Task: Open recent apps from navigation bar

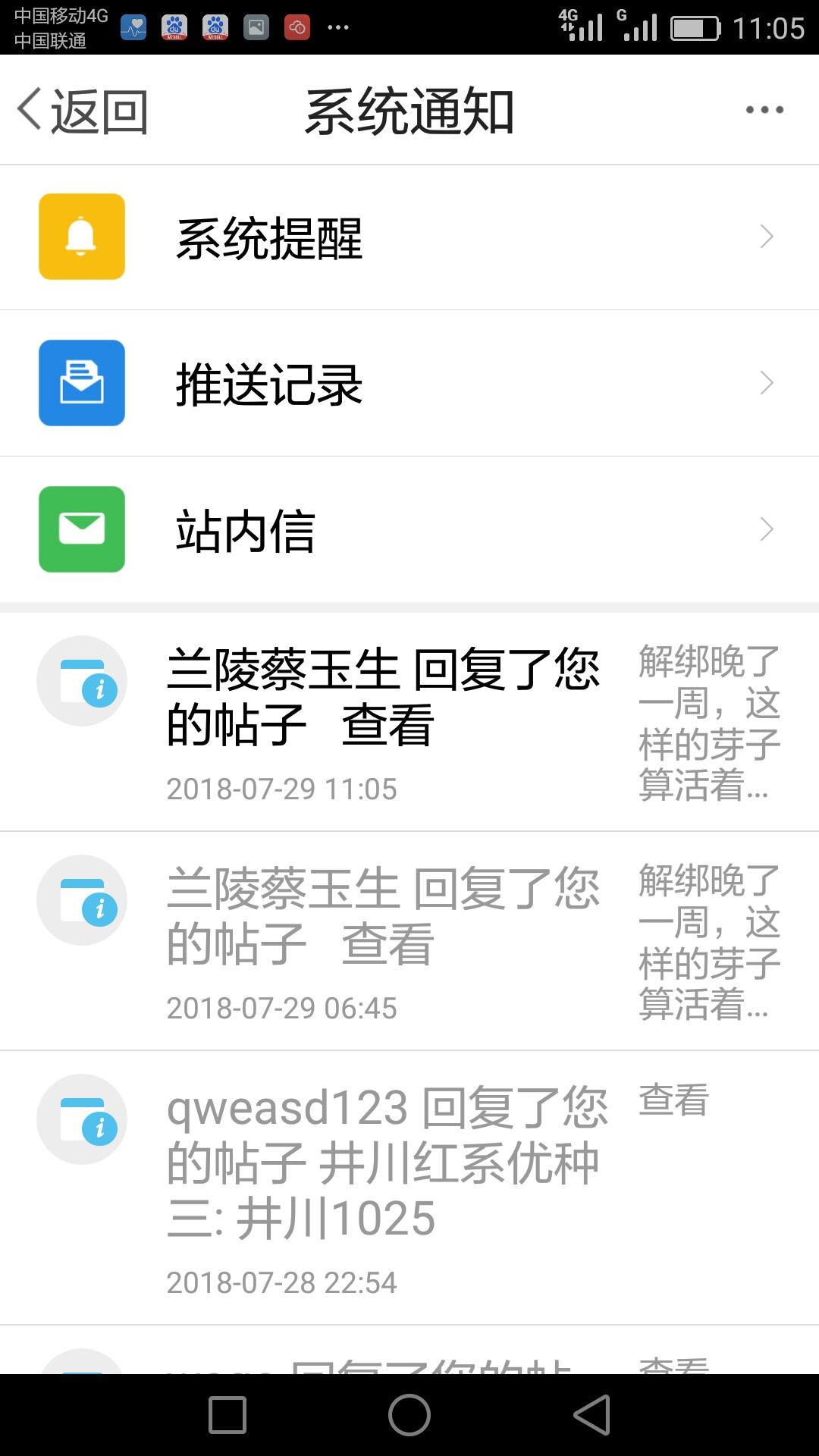Action: (x=227, y=1415)
